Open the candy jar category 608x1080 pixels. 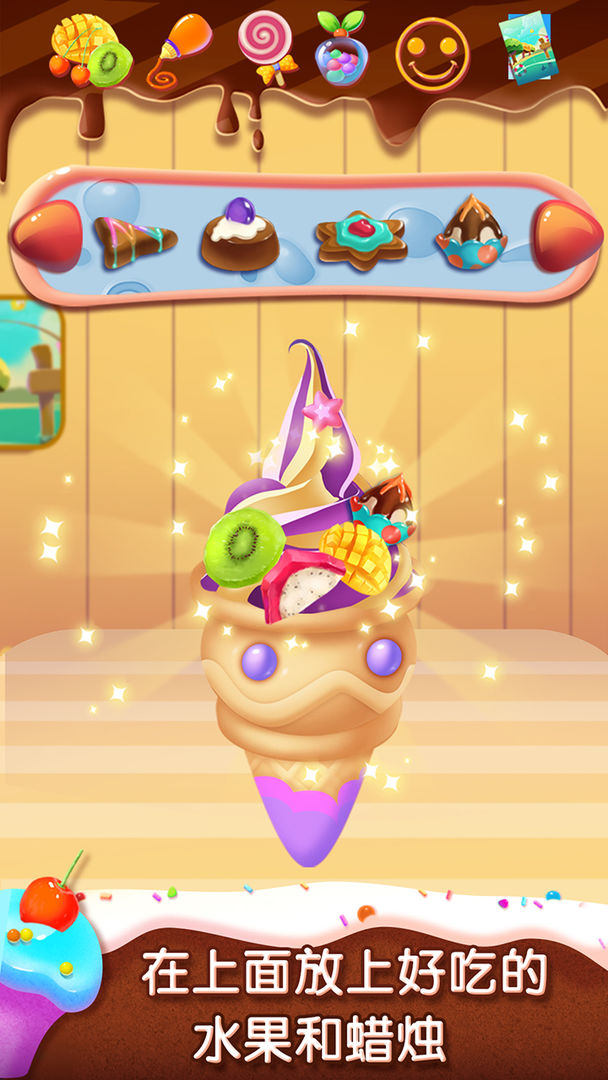coord(342,48)
